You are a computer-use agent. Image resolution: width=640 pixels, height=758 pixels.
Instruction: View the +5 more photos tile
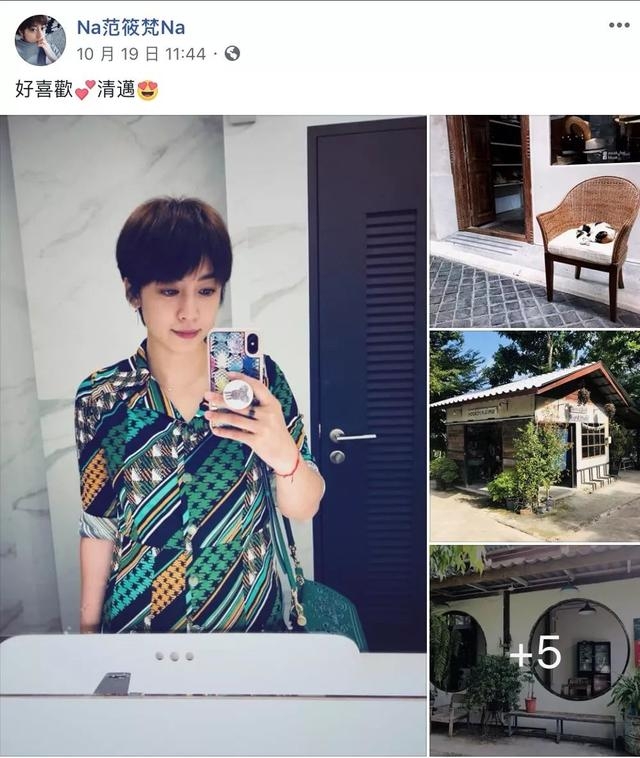535,651
